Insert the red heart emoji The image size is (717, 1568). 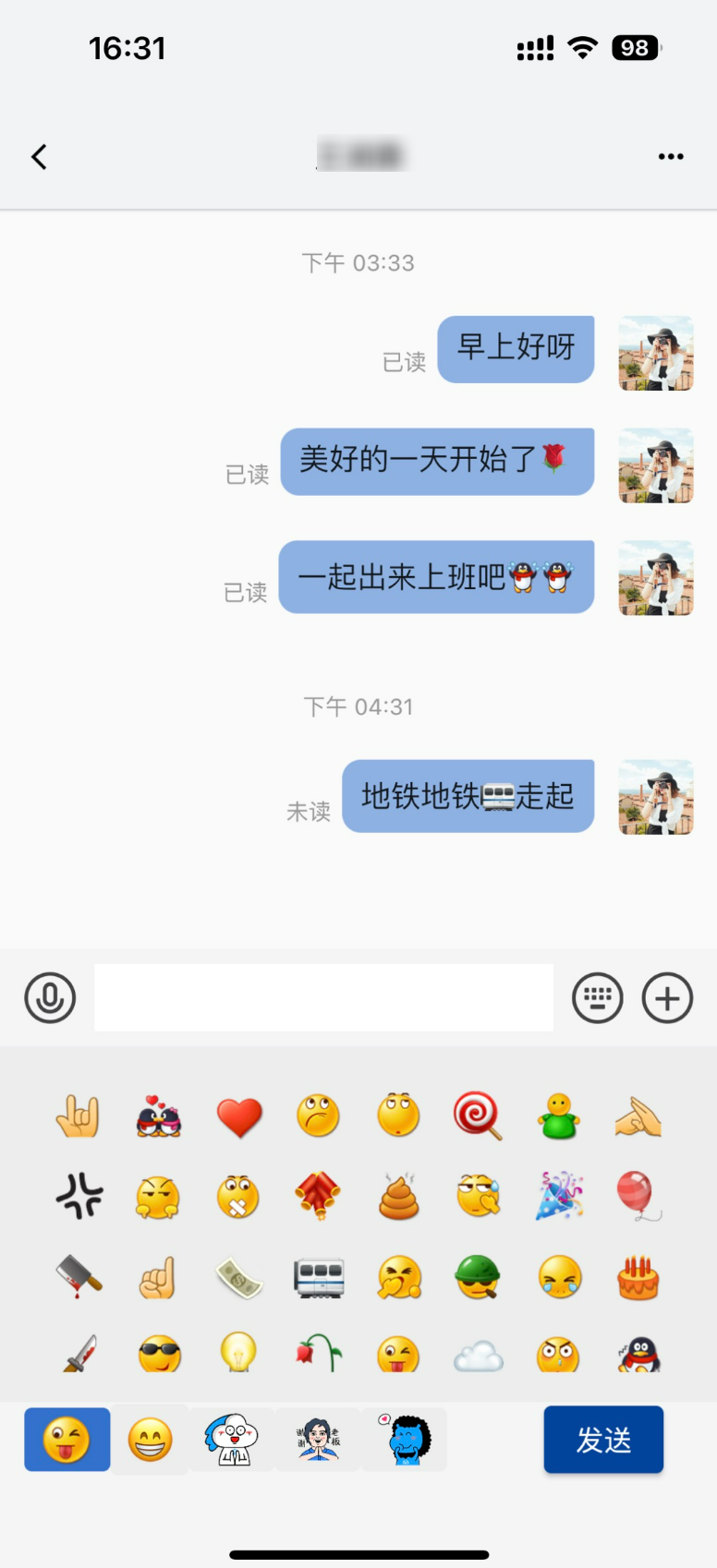coord(239,1117)
